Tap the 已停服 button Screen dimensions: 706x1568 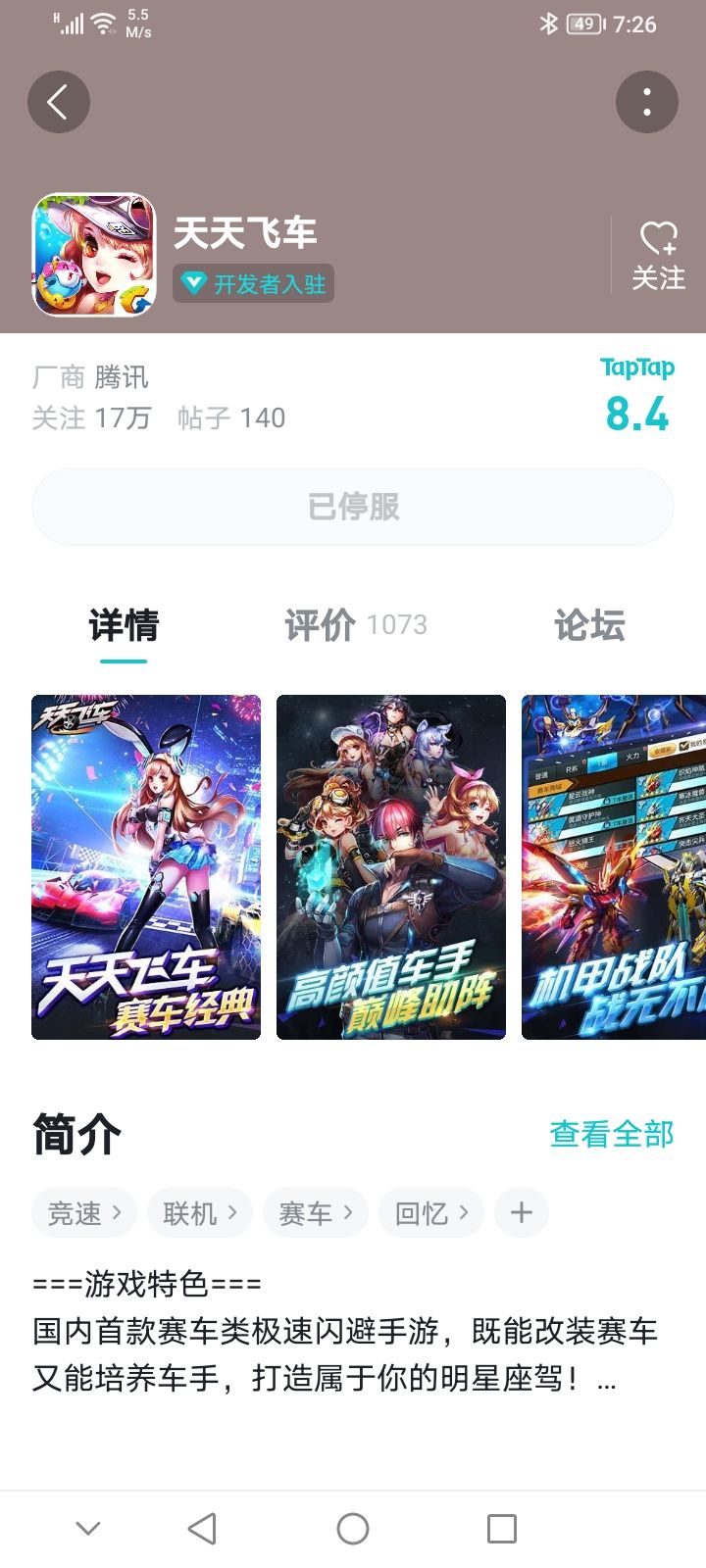(x=353, y=507)
